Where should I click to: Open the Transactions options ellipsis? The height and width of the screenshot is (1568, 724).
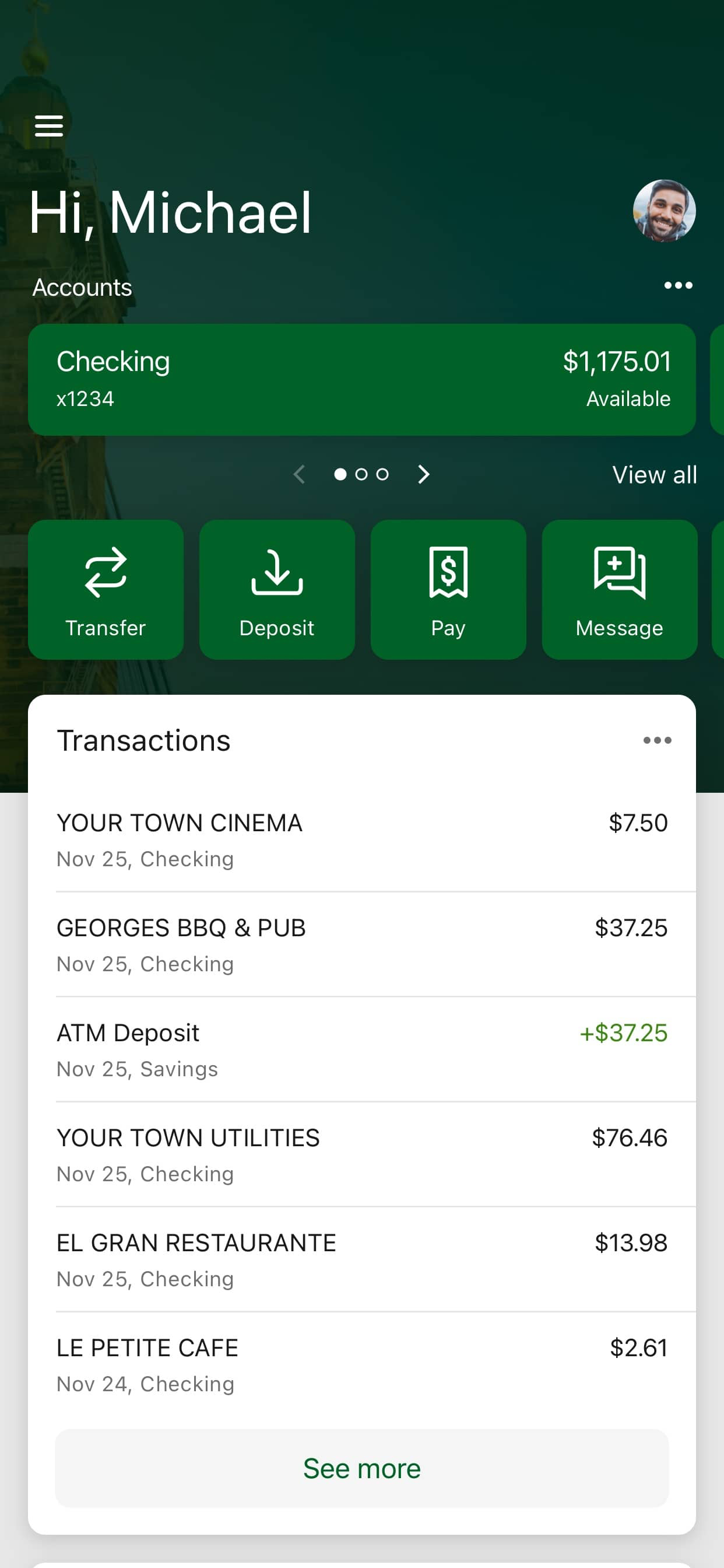(x=658, y=740)
